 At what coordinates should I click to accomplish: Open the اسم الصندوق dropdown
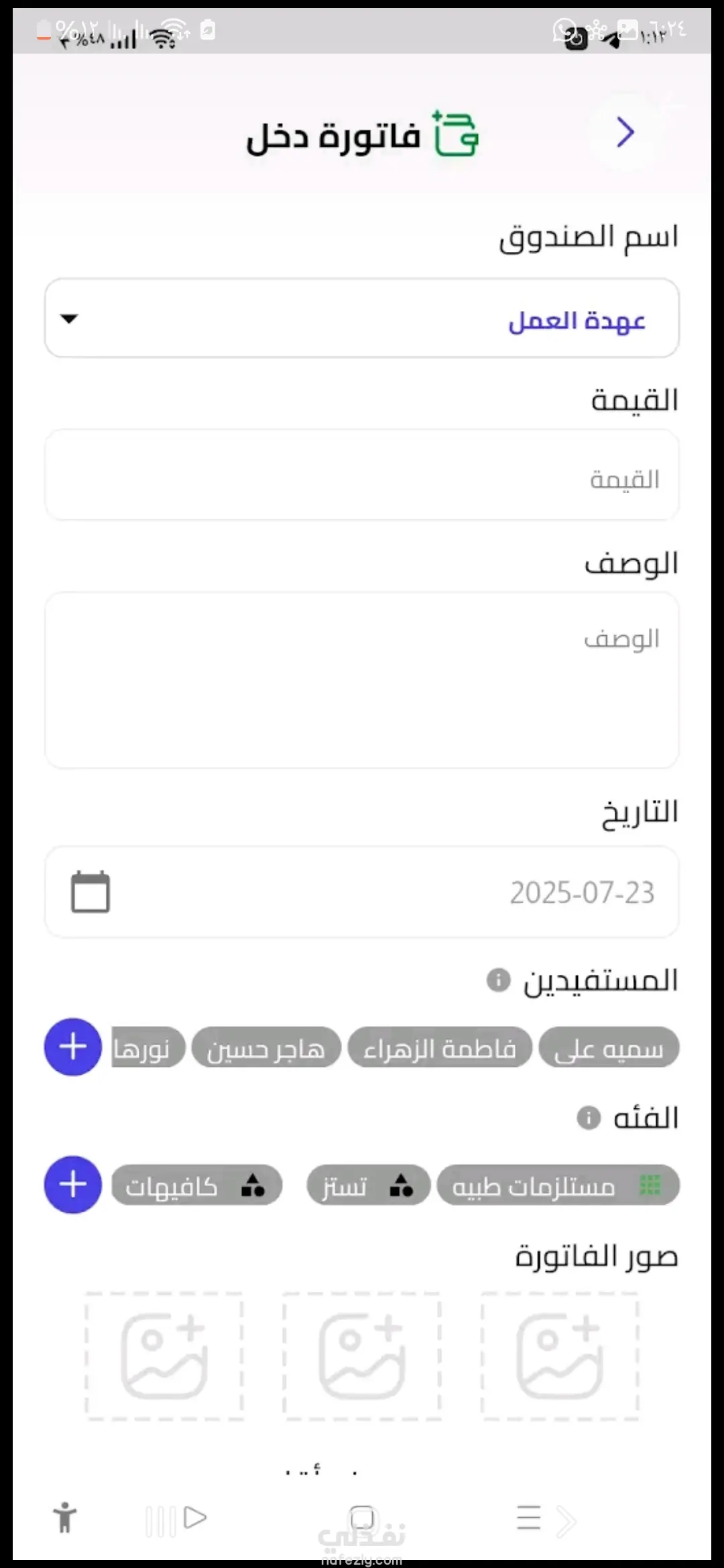[362, 318]
